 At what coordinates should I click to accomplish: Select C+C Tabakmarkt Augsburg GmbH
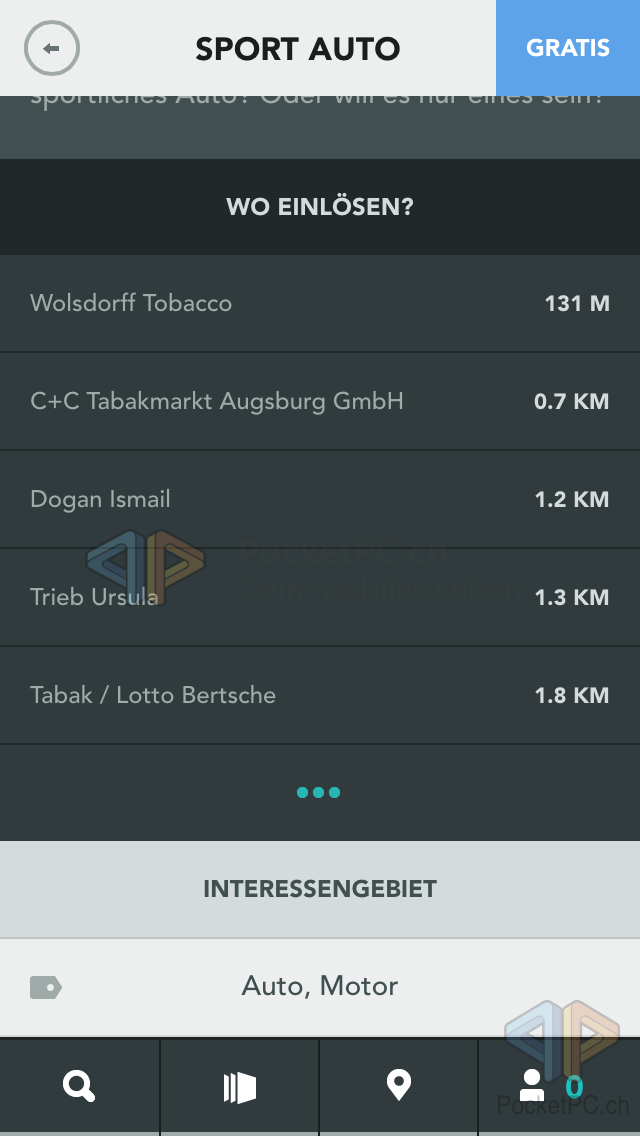[320, 401]
